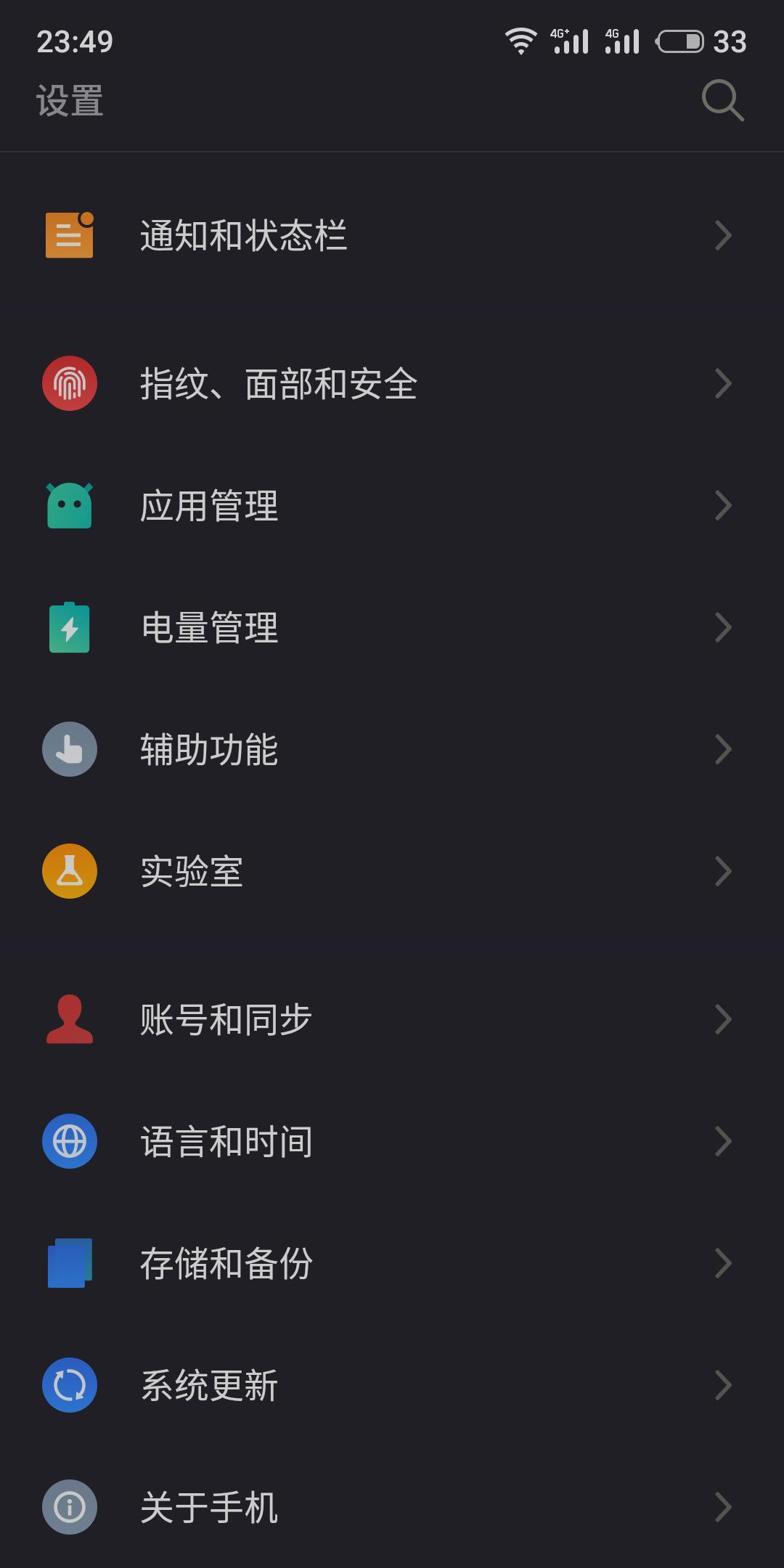Tap the 系统更新 sync icon
Viewport: 784px width, 1568px height.
[69, 1384]
